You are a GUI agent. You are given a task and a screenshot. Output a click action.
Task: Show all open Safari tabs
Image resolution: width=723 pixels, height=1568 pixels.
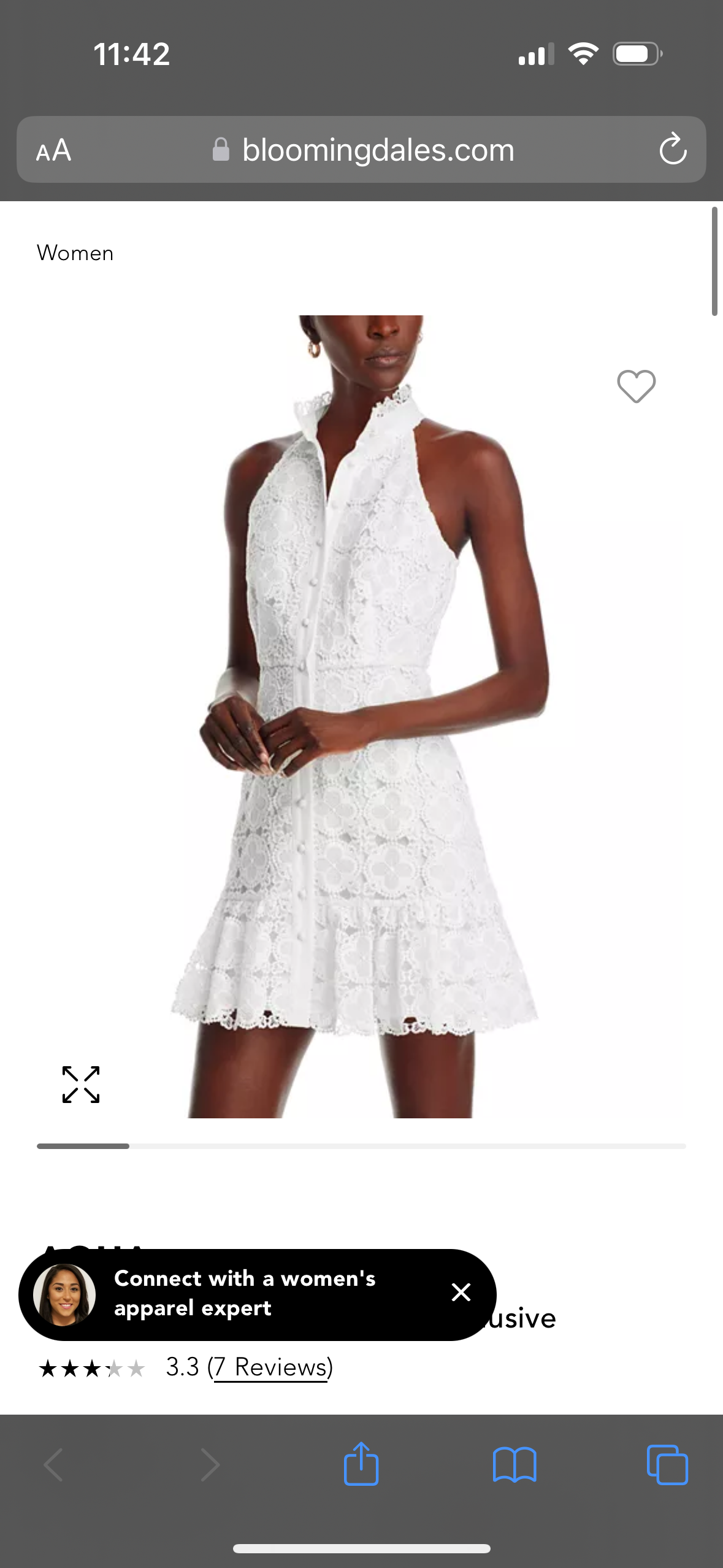[x=667, y=1465]
